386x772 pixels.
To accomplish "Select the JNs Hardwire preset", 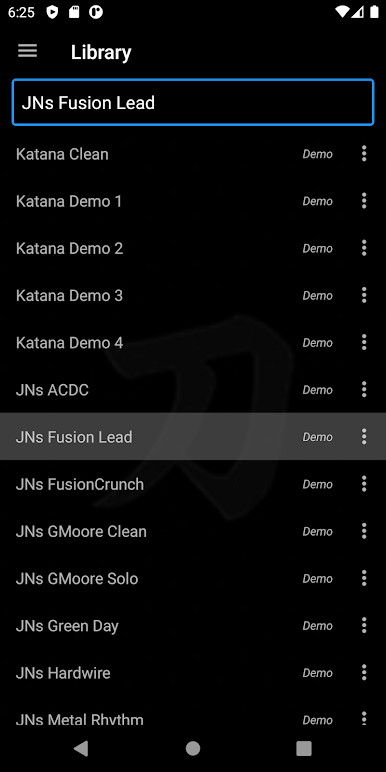I will tap(193, 673).
